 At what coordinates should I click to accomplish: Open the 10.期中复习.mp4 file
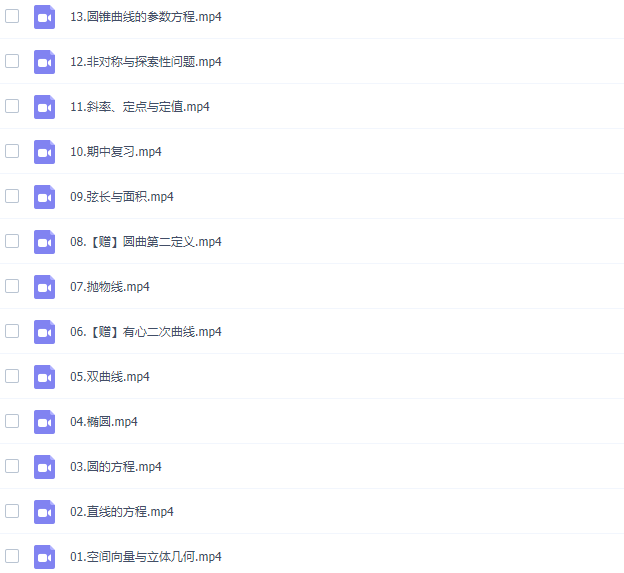coord(116,152)
